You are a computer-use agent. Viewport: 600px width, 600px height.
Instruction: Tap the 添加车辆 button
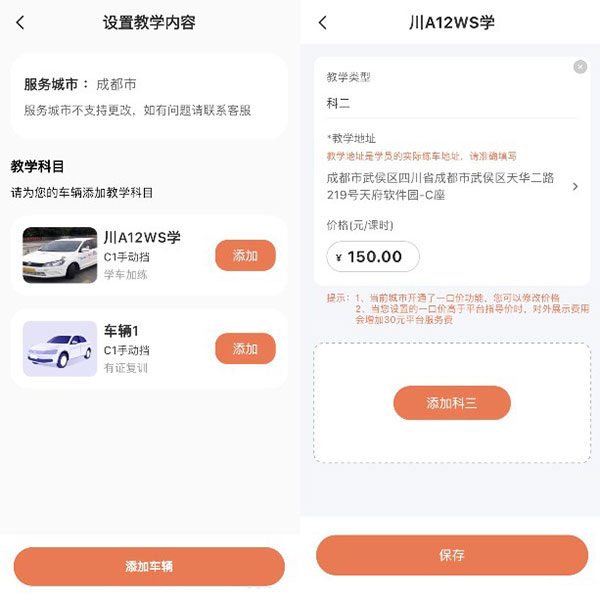[149, 566]
